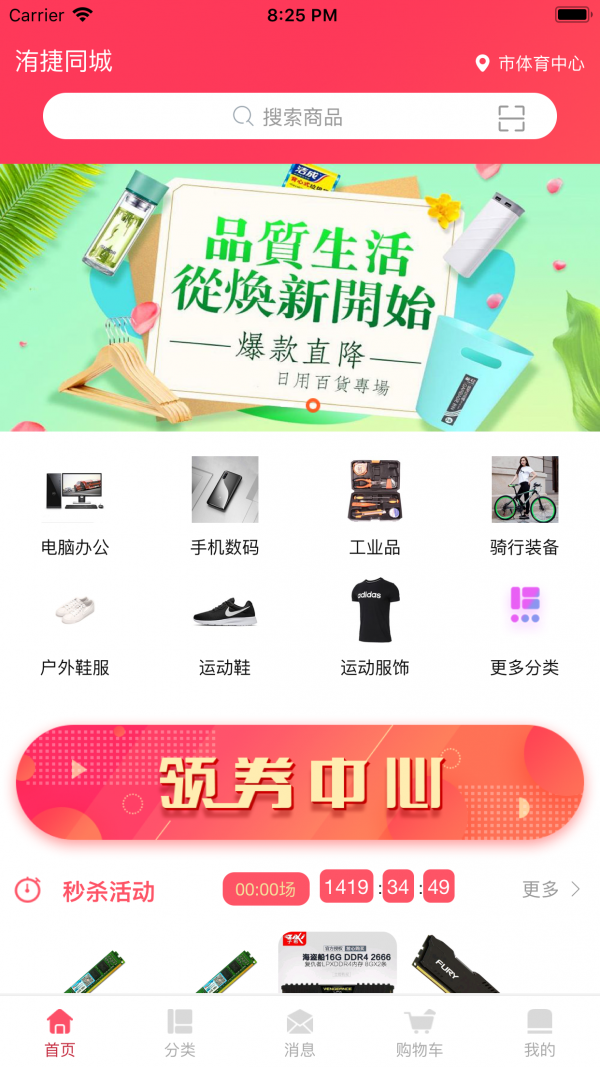
Task: Change the location 市体育中心
Action: pyautogui.click(x=530, y=63)
